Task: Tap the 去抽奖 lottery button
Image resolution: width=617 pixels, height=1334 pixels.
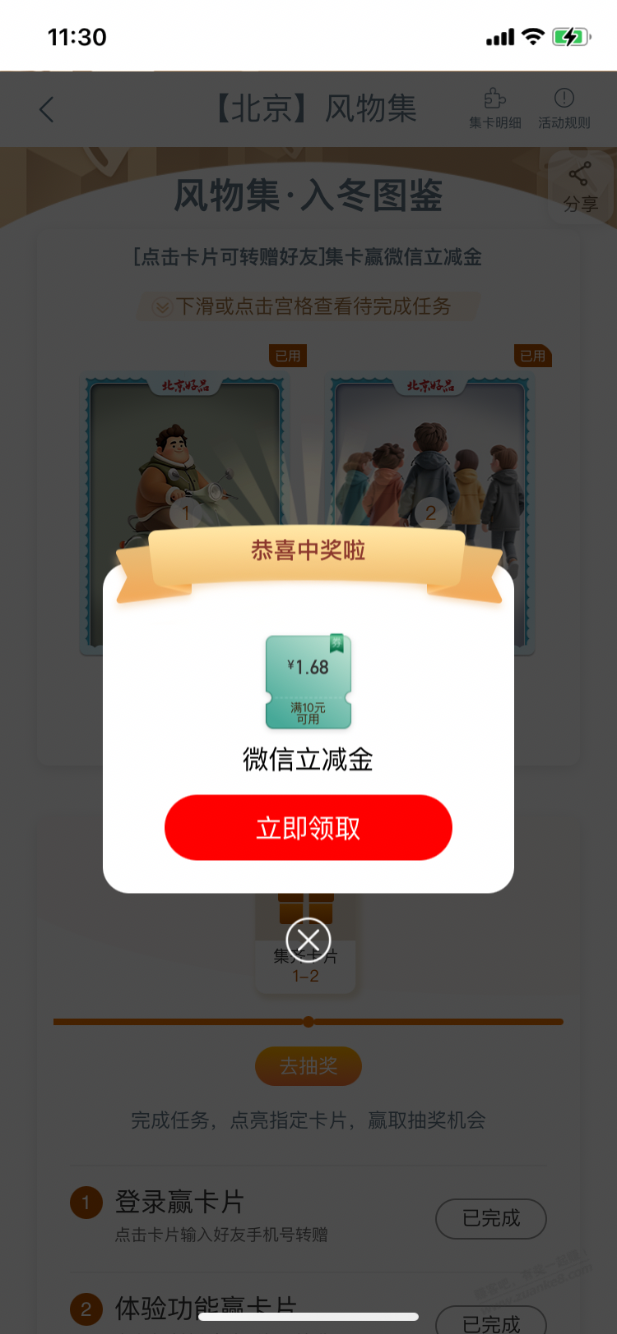Action: pyautogui.click(x=308, y=1067)
